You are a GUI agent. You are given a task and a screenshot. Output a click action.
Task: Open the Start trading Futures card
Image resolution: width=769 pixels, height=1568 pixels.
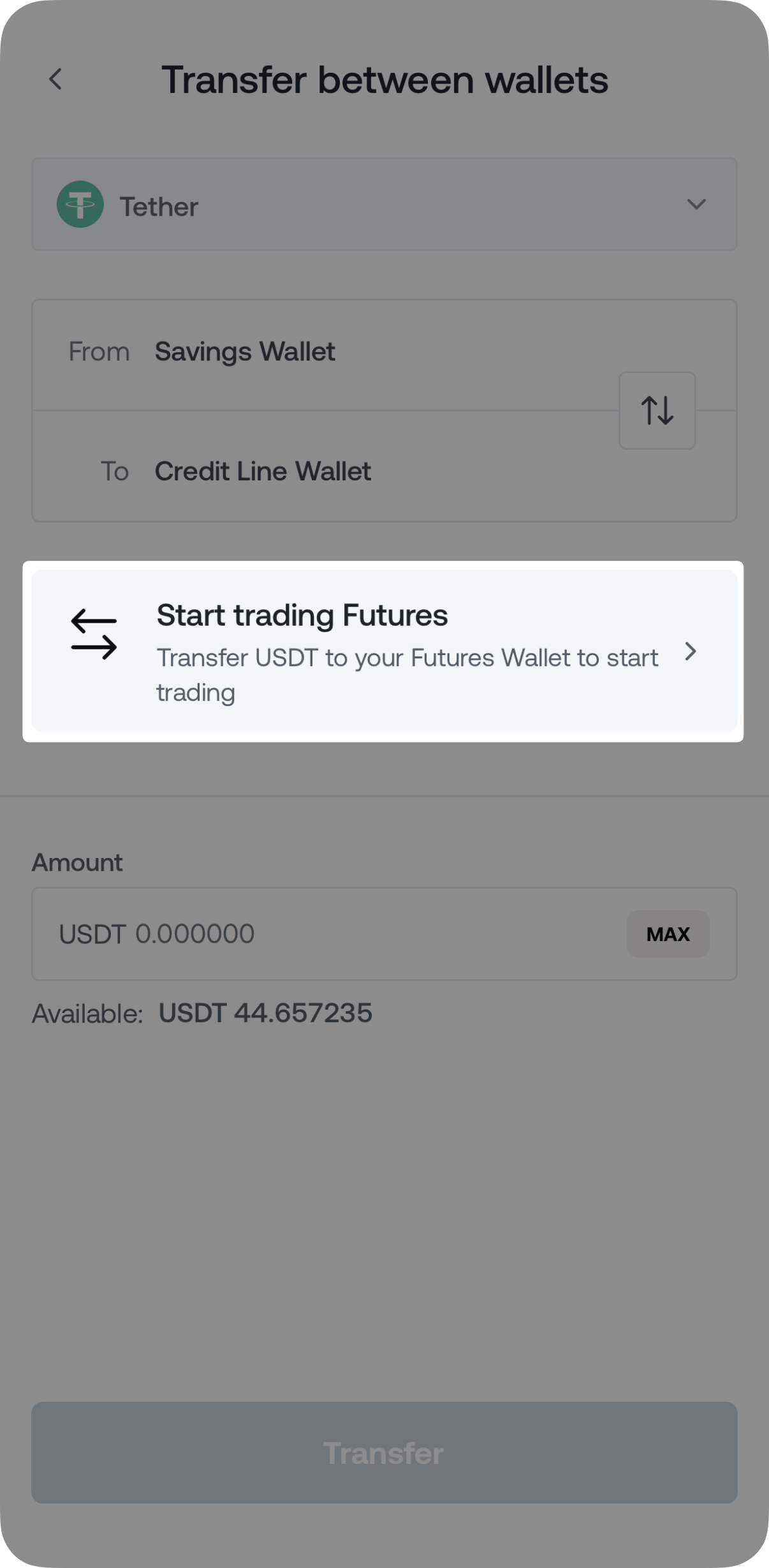click(x=384, y=651)
